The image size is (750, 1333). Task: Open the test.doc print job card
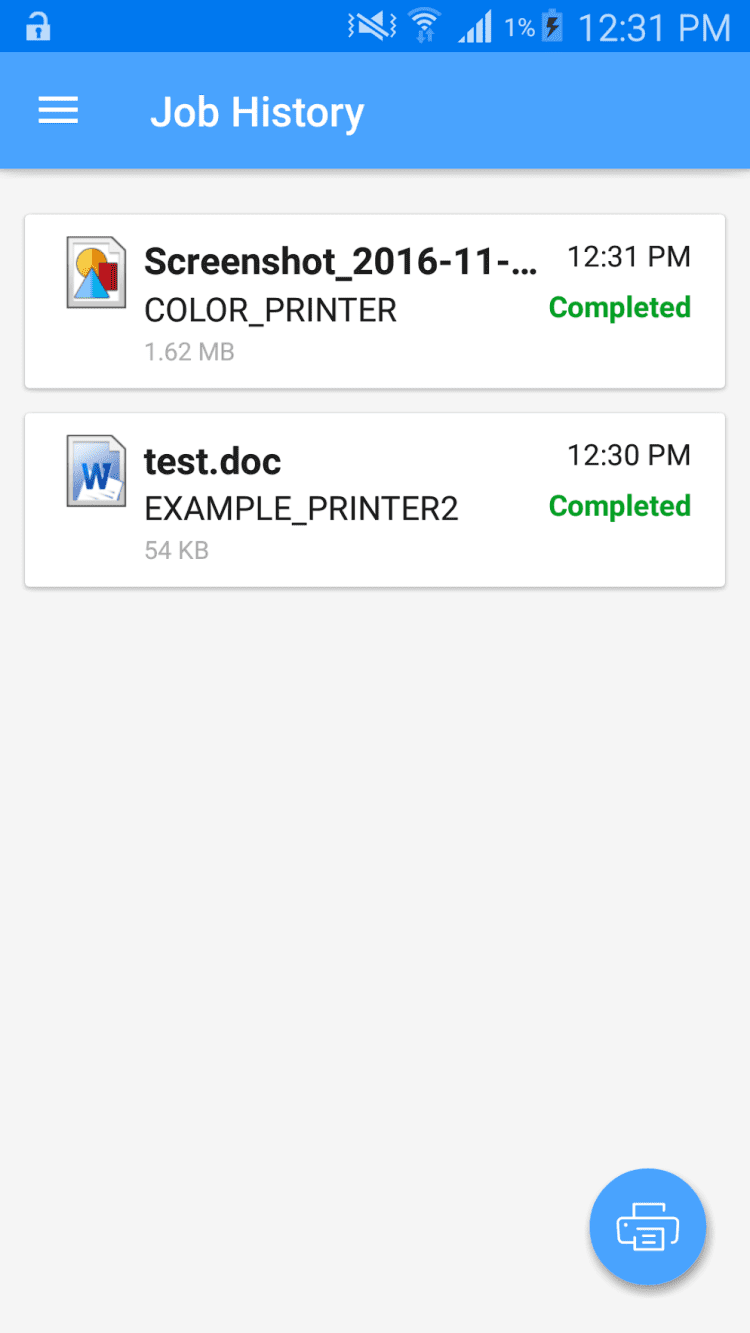coord(374,500)
